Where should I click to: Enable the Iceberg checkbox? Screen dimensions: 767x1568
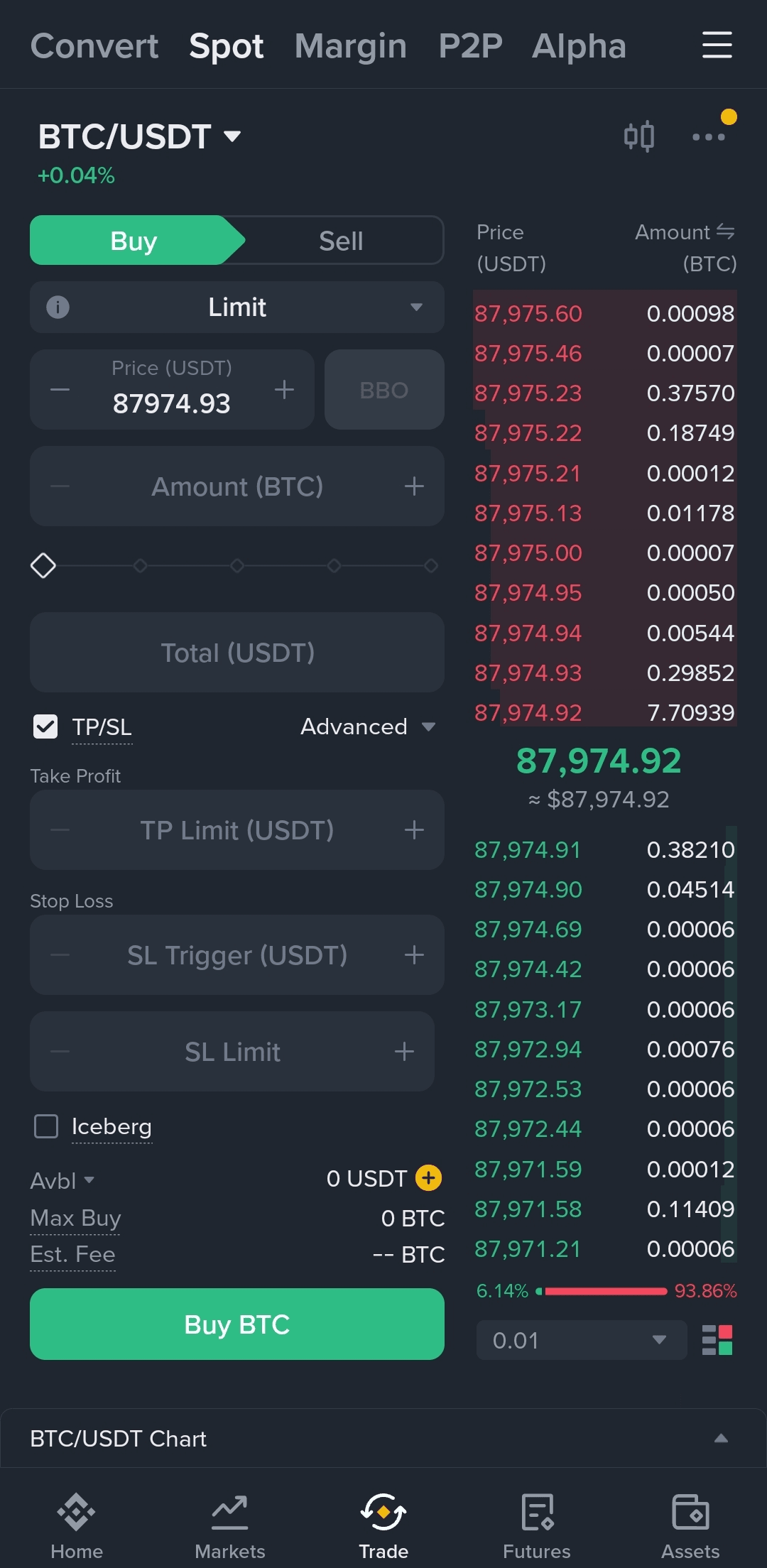pyautogui.click(x=46, y=1126)
